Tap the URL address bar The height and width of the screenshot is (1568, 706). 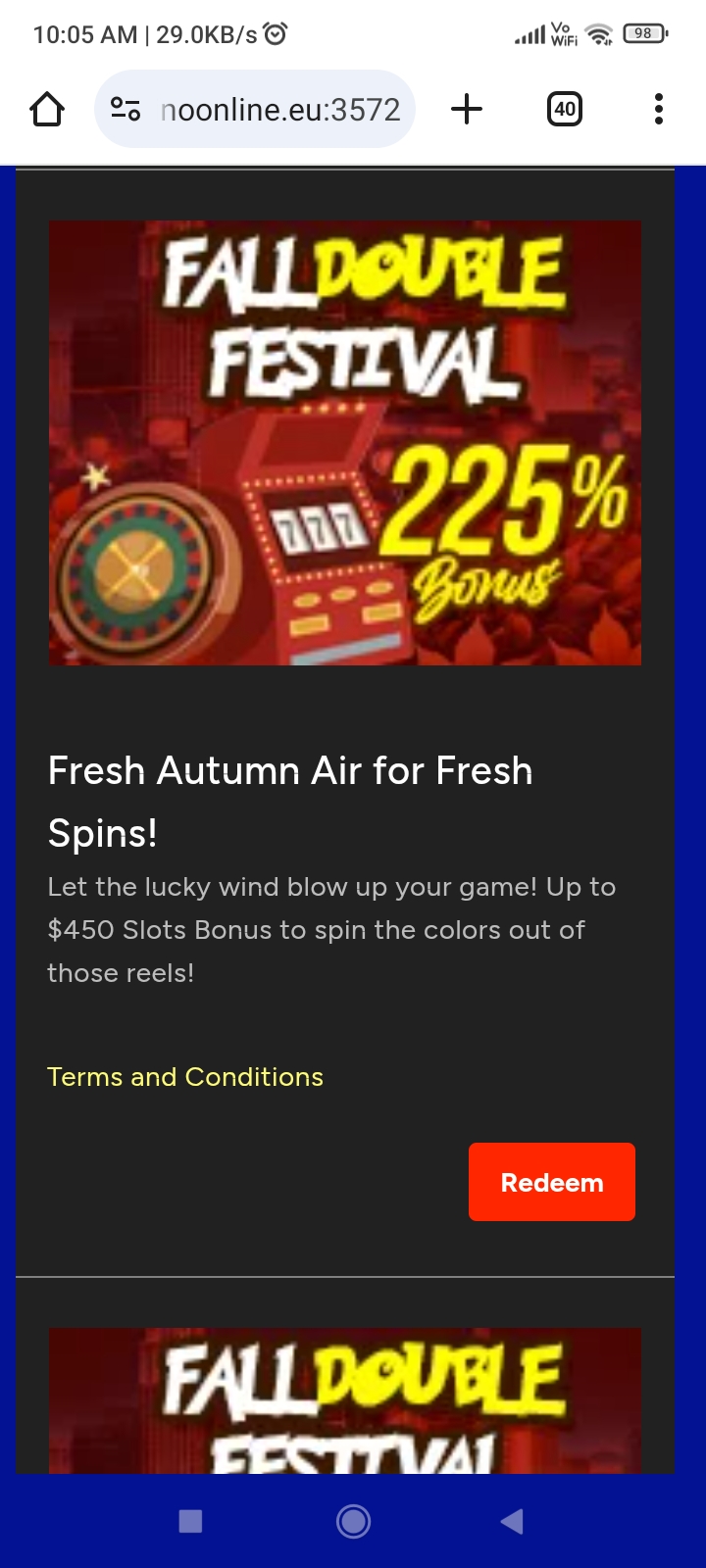tap(279, 109)
